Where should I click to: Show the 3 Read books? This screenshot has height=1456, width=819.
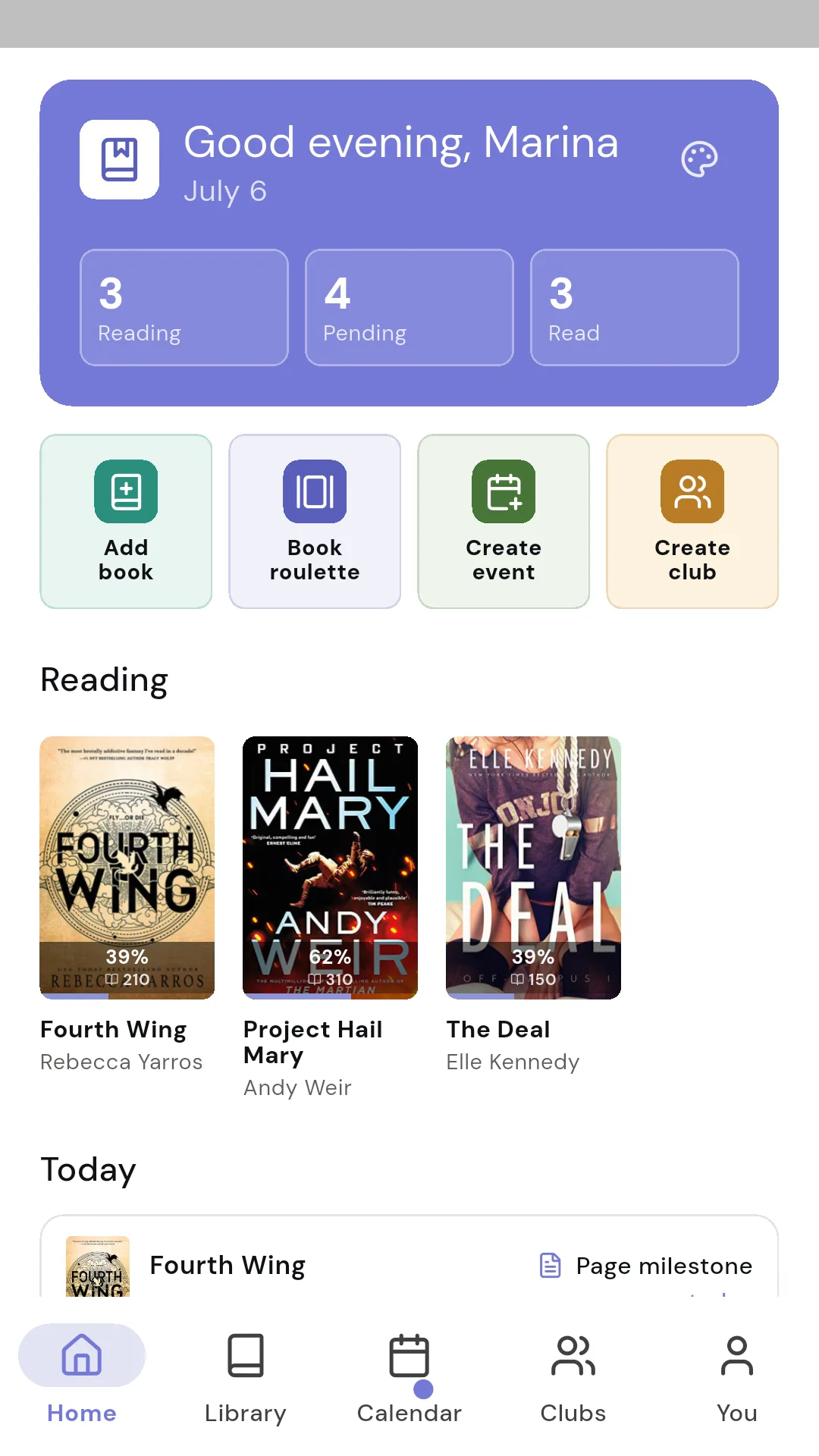(x=635, y=307)
